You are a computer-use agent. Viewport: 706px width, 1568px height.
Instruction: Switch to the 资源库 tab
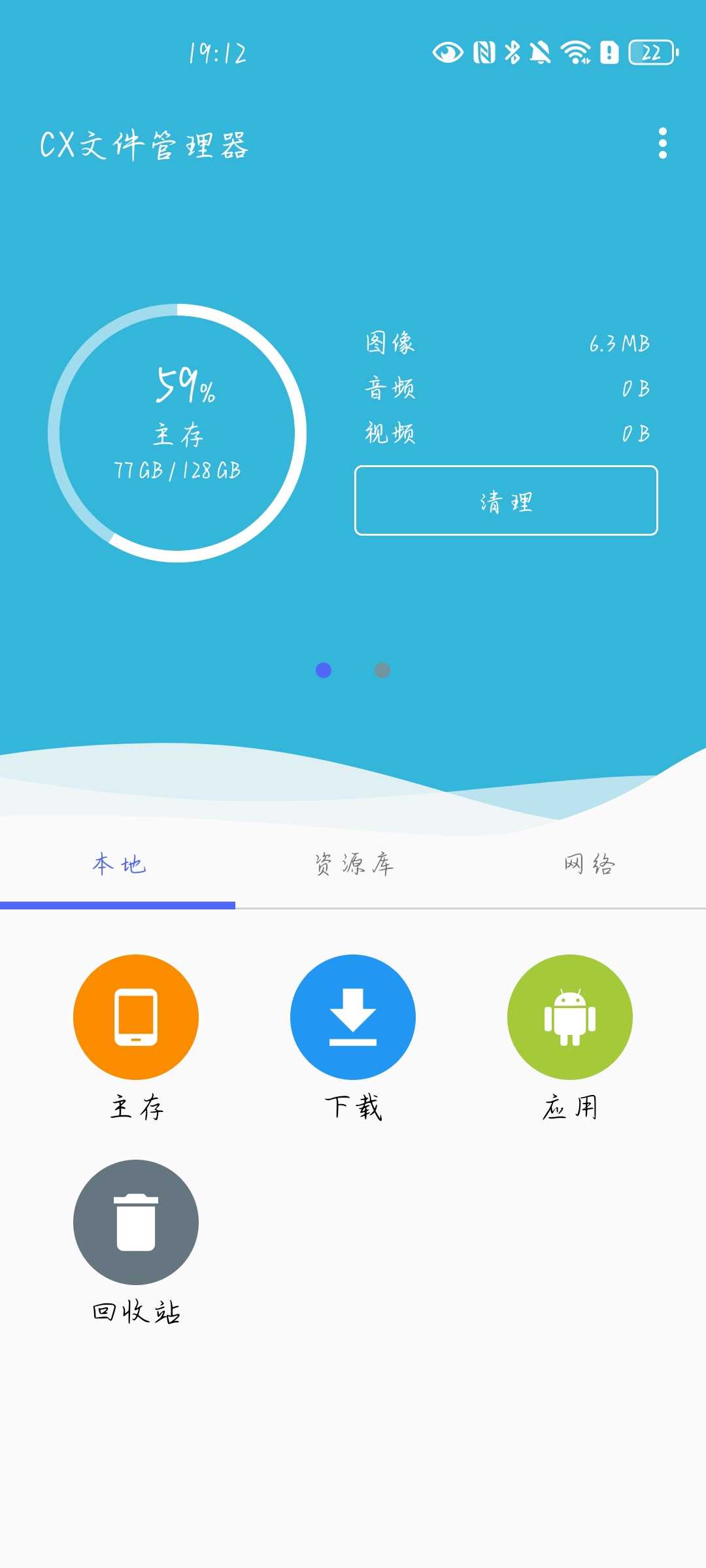click(353, 864)
